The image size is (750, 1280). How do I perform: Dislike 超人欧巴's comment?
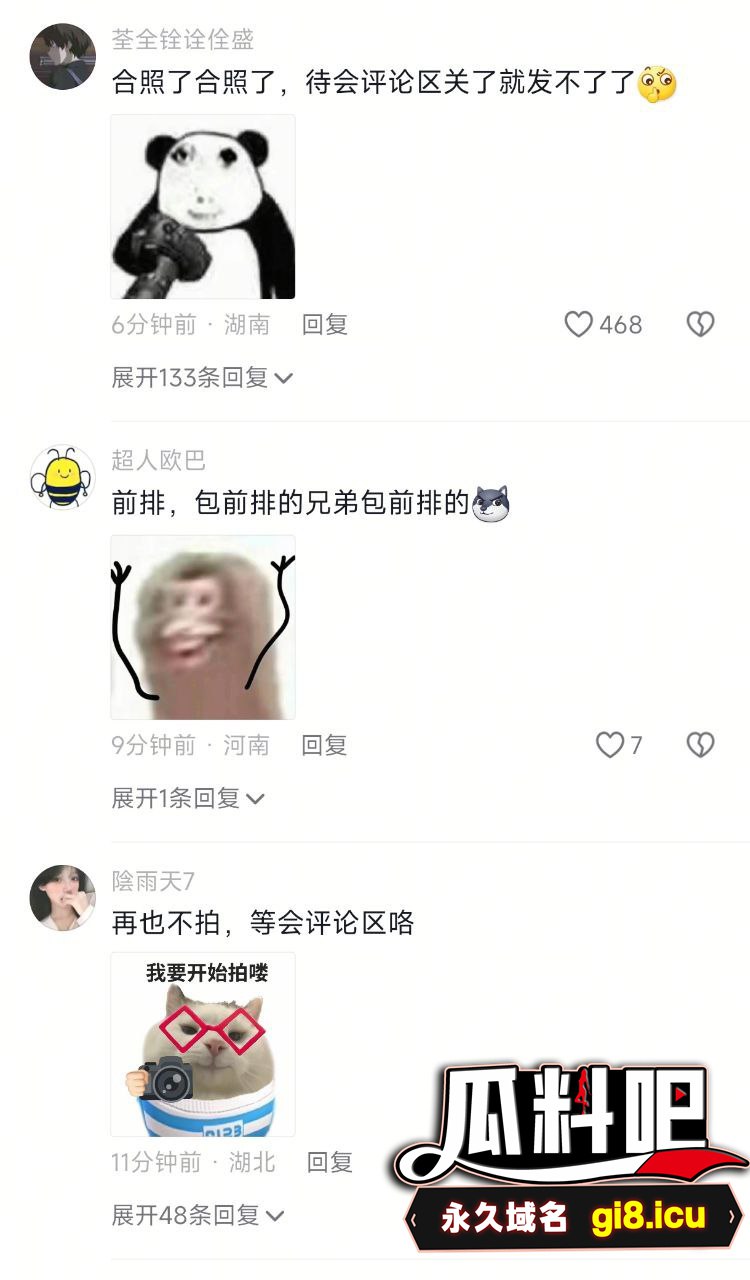pyautogui.click(x=700, y=745)
